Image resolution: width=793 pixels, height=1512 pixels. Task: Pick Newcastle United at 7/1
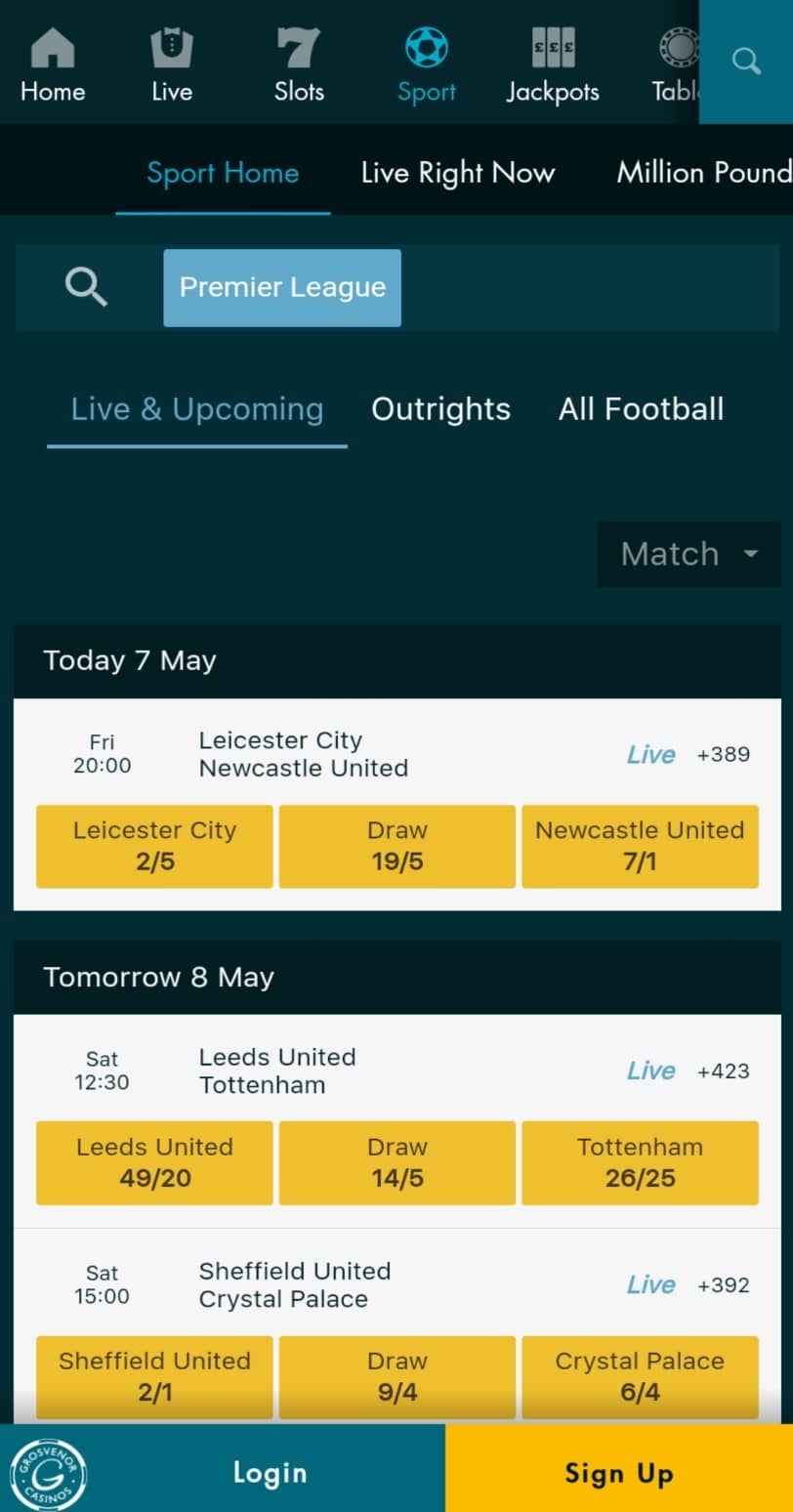[x=640, y=846]
